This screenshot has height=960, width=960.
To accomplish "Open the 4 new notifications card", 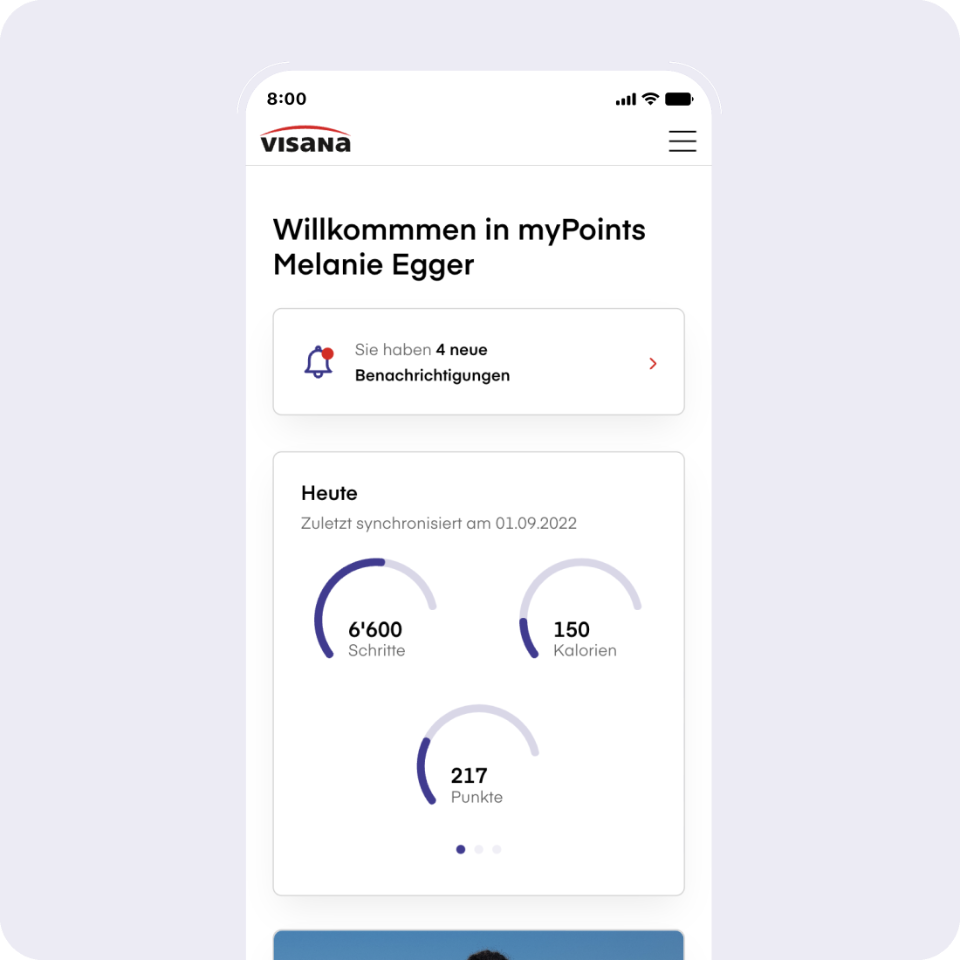I will pos(478,362).
